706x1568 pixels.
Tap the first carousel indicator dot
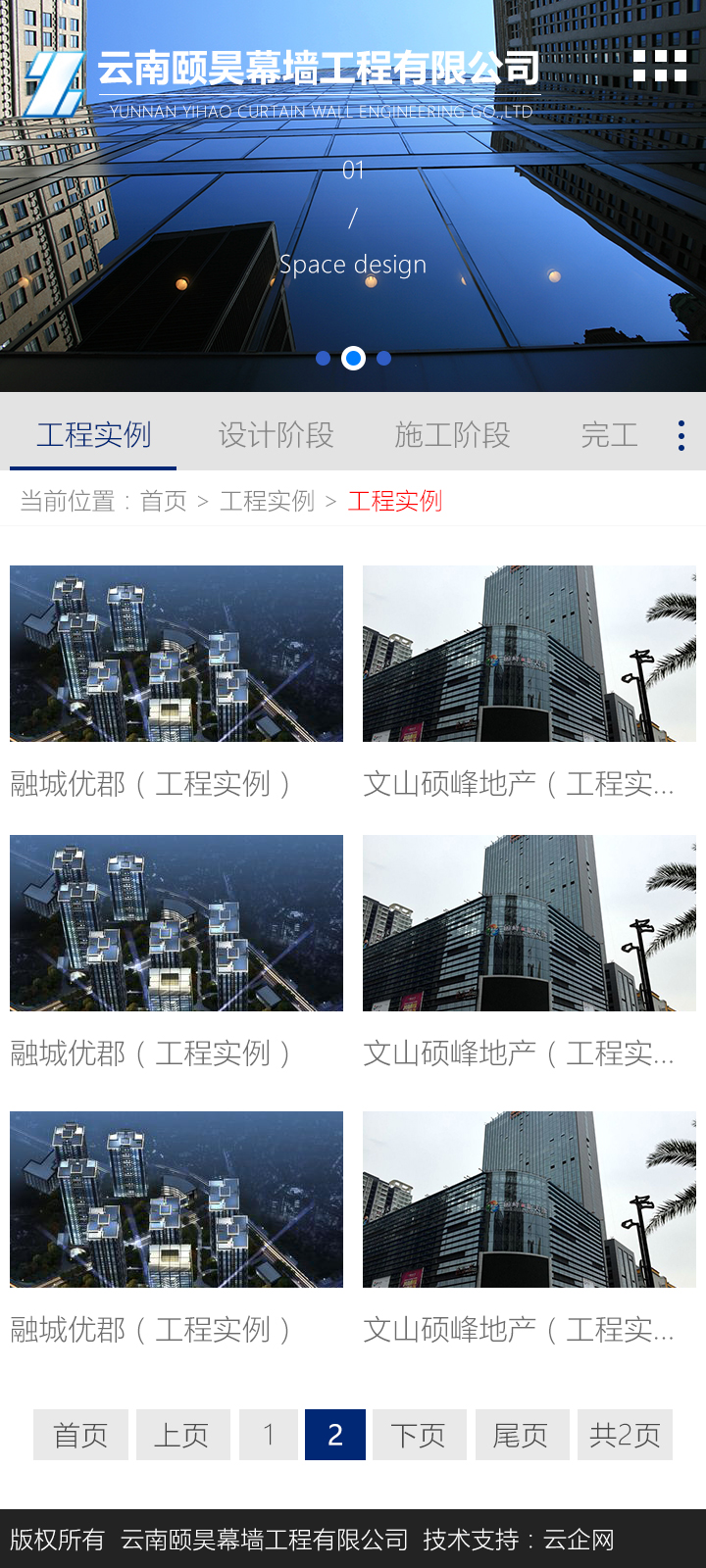point(323,359)
